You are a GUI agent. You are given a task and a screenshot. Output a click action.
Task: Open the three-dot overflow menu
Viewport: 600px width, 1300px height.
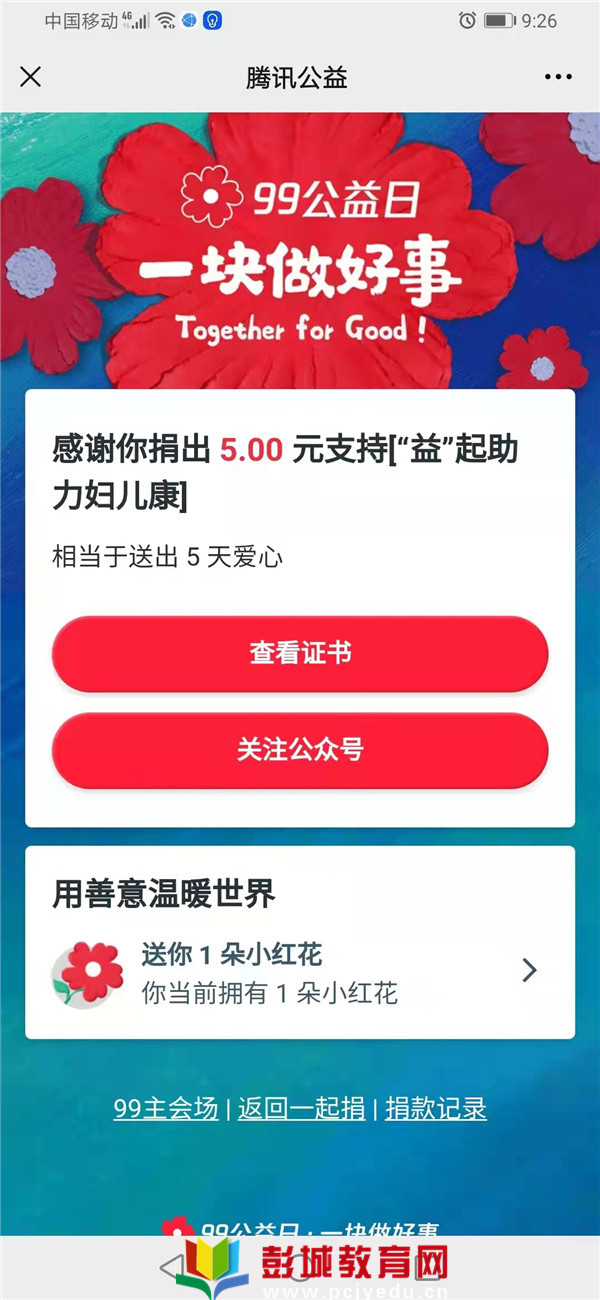(557, 77)
